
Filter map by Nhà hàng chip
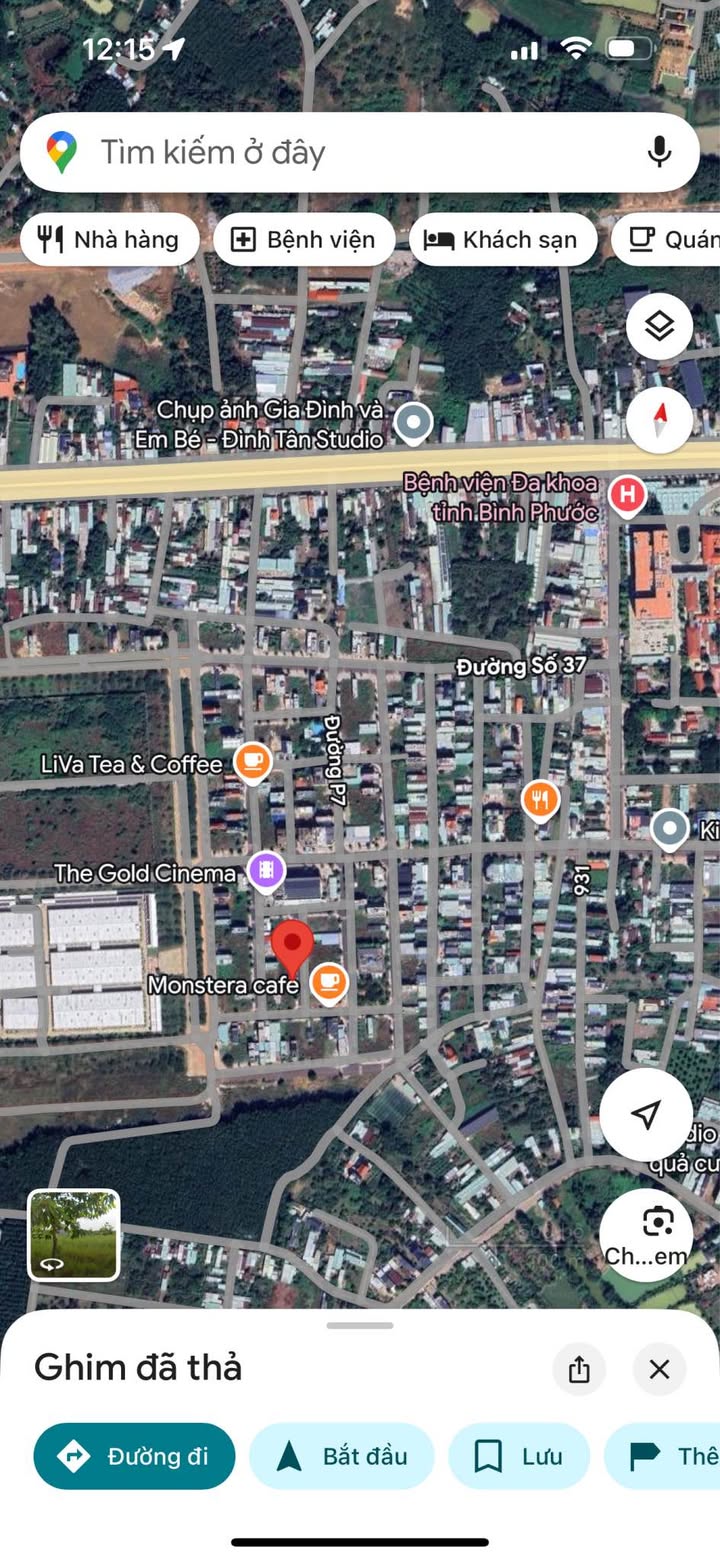109,240
